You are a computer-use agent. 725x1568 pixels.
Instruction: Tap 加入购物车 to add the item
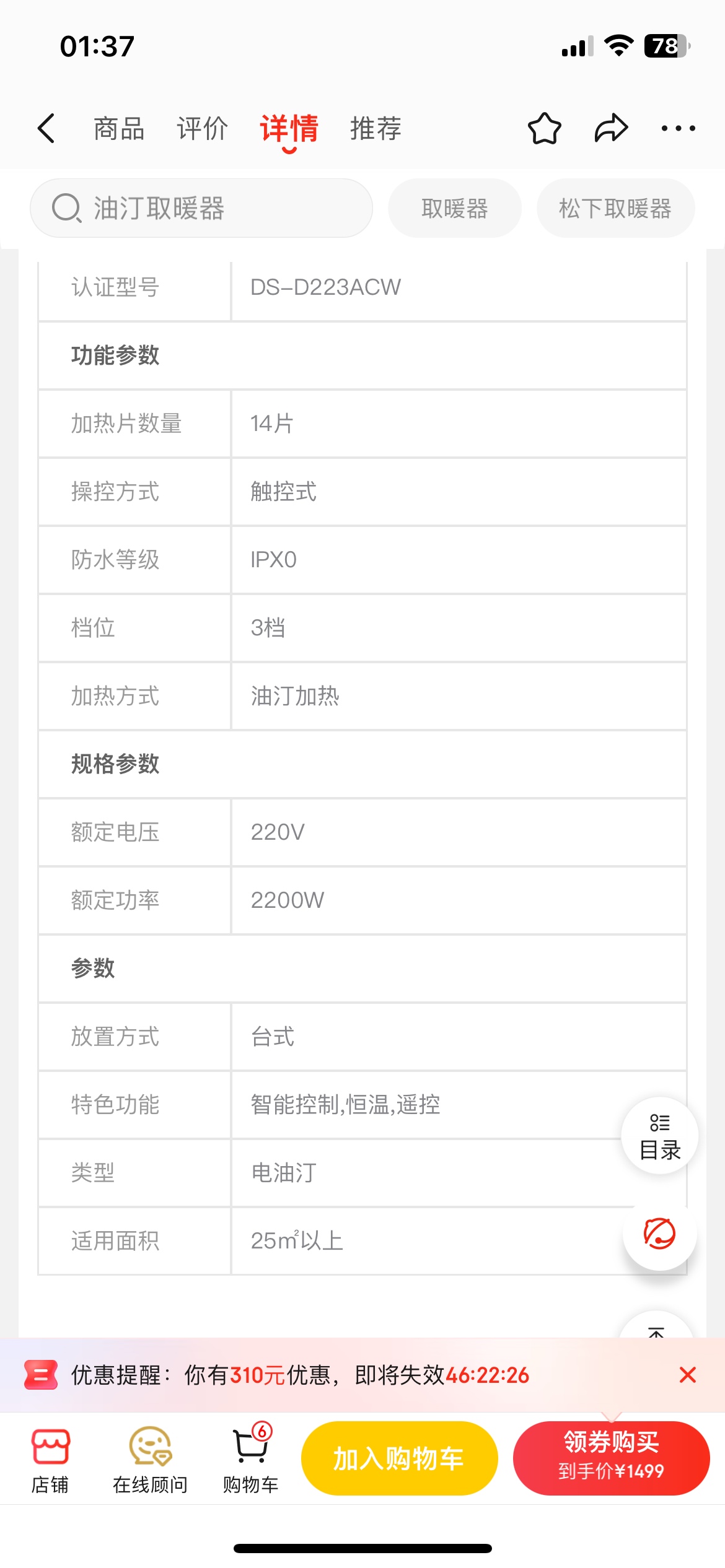click(400, 1458)
